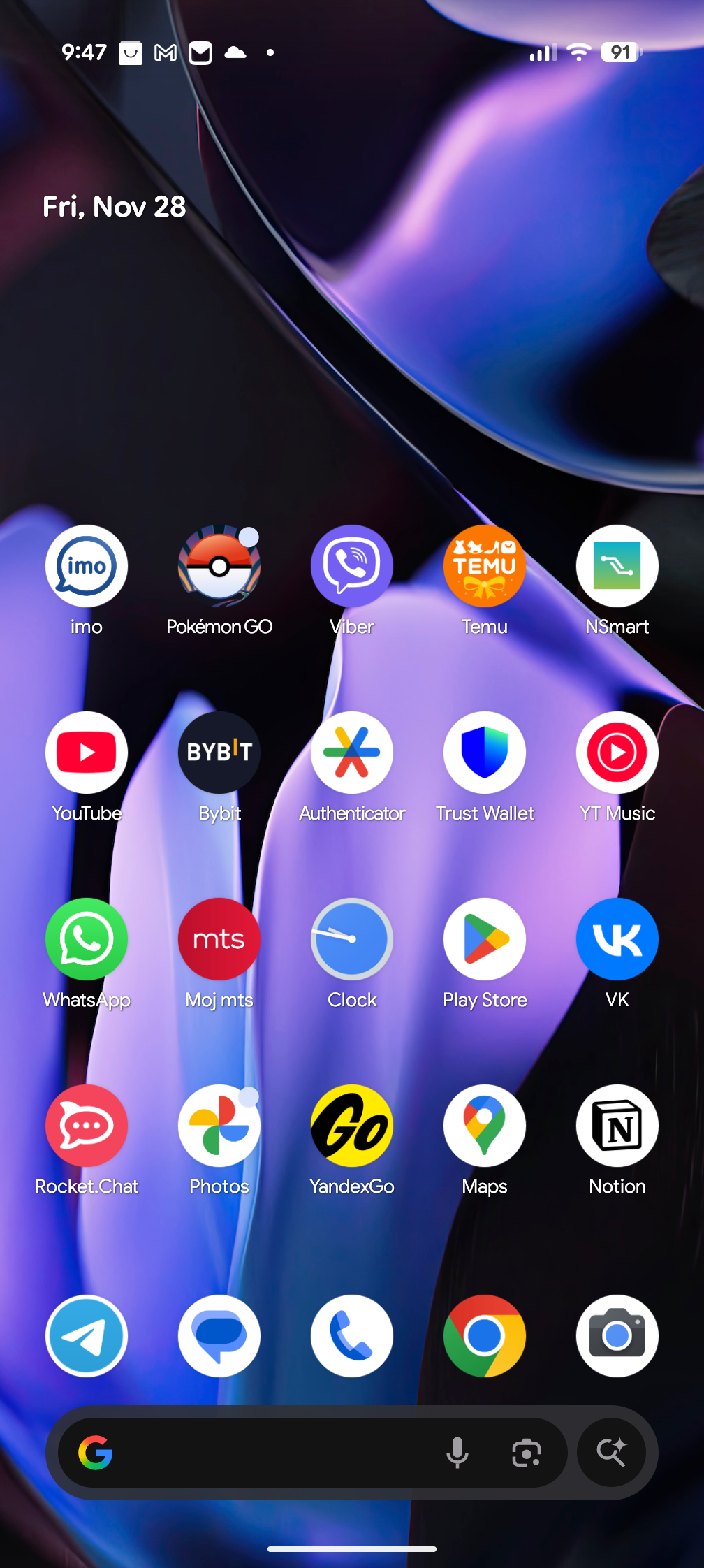Open the imo app

87,566
